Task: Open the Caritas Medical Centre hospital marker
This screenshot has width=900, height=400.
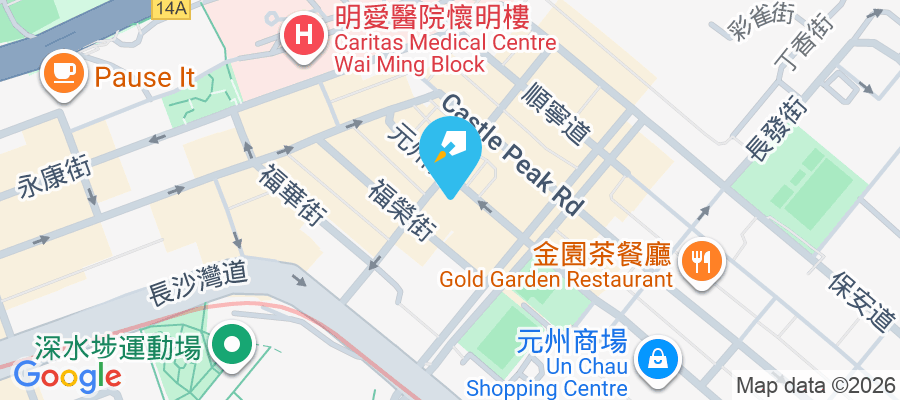Action: [x=301, y=39]
